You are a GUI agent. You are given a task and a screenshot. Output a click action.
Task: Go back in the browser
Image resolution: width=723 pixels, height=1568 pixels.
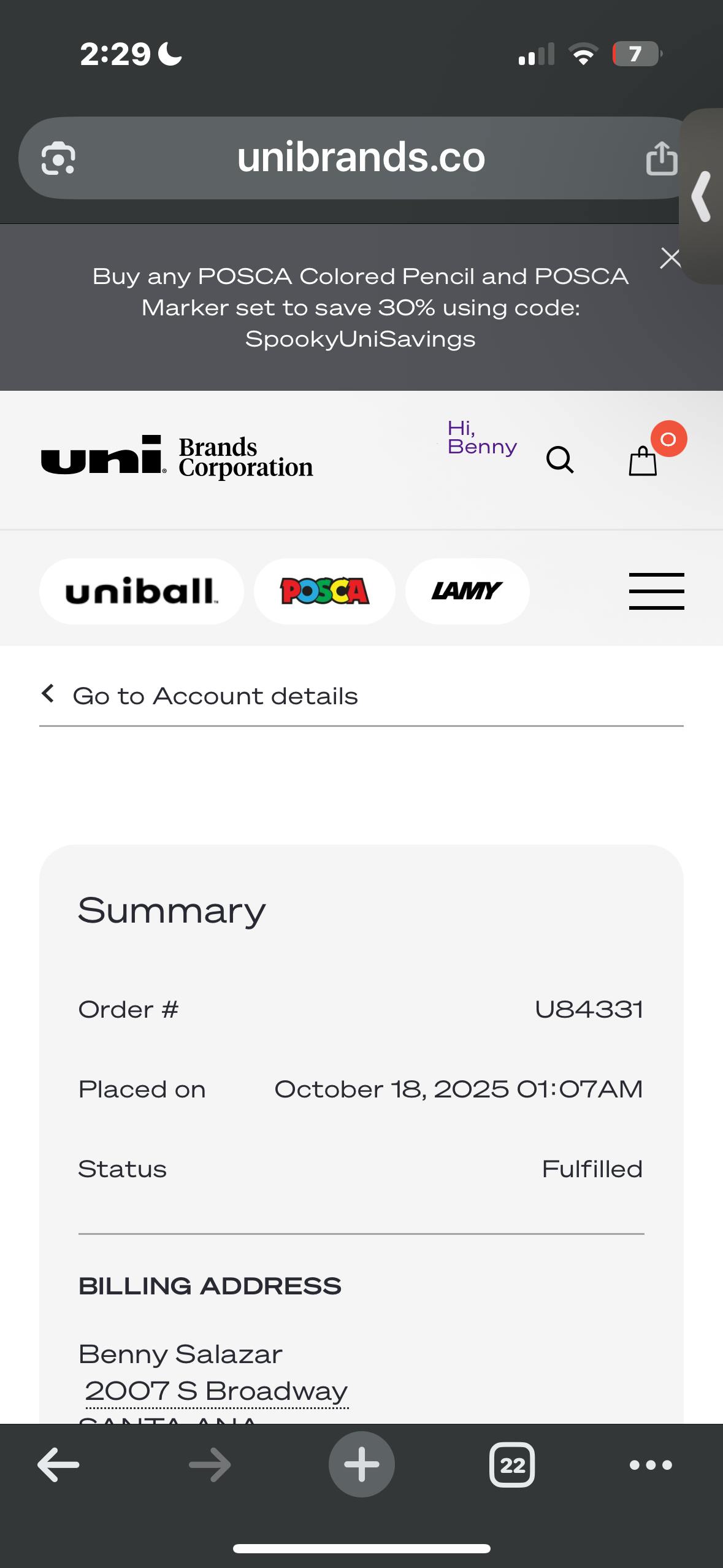pyautogui.click(x=58, y=1465)
